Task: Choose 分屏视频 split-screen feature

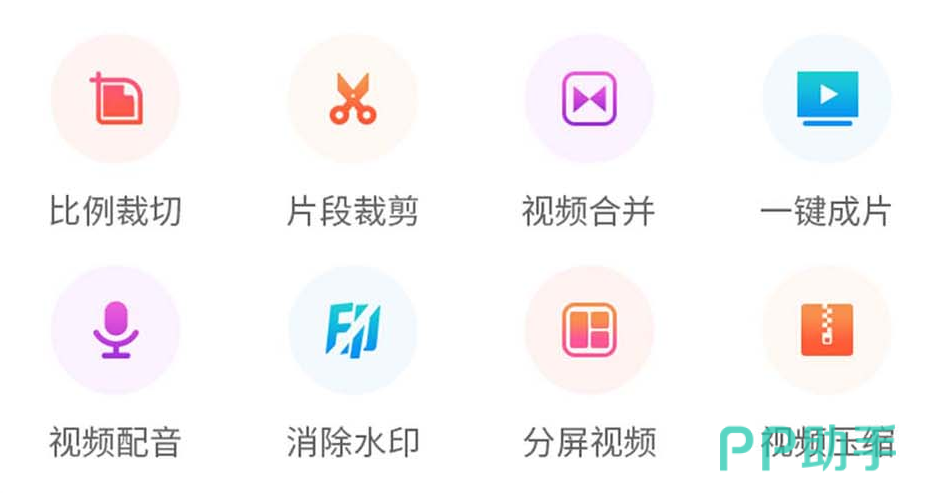Action: coord(589,330)
